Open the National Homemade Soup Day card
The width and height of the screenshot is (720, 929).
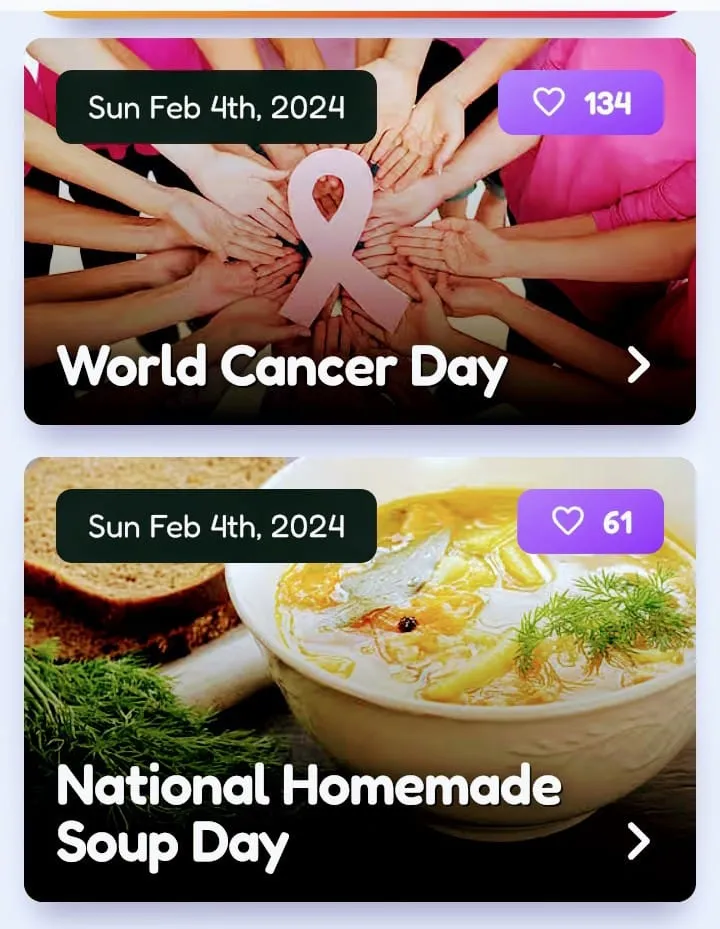638,842
